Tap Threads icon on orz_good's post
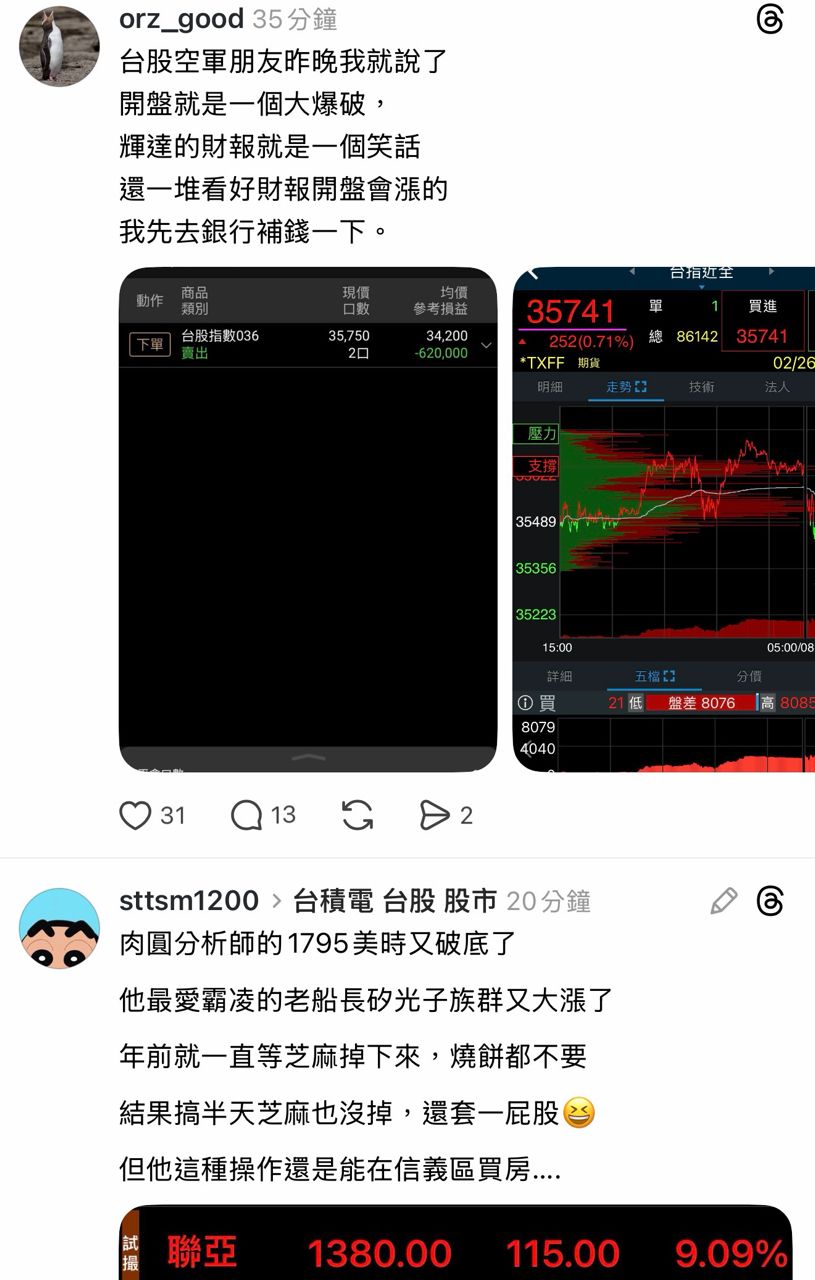 (x=770, y=20)
